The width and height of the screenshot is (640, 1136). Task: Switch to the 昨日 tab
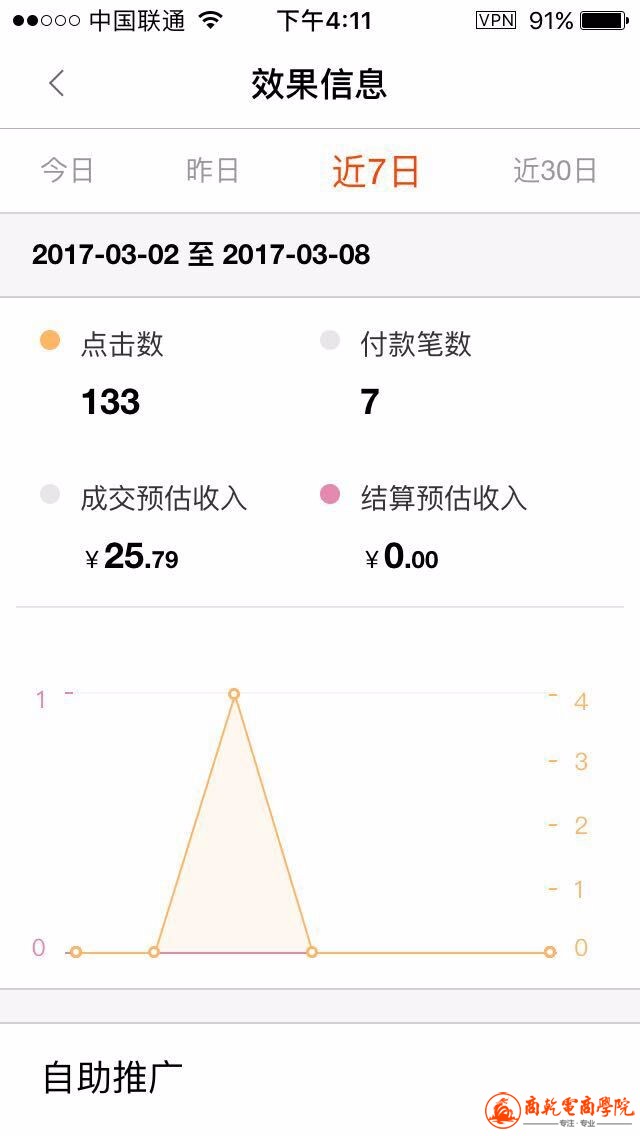(x=212, y=171)
